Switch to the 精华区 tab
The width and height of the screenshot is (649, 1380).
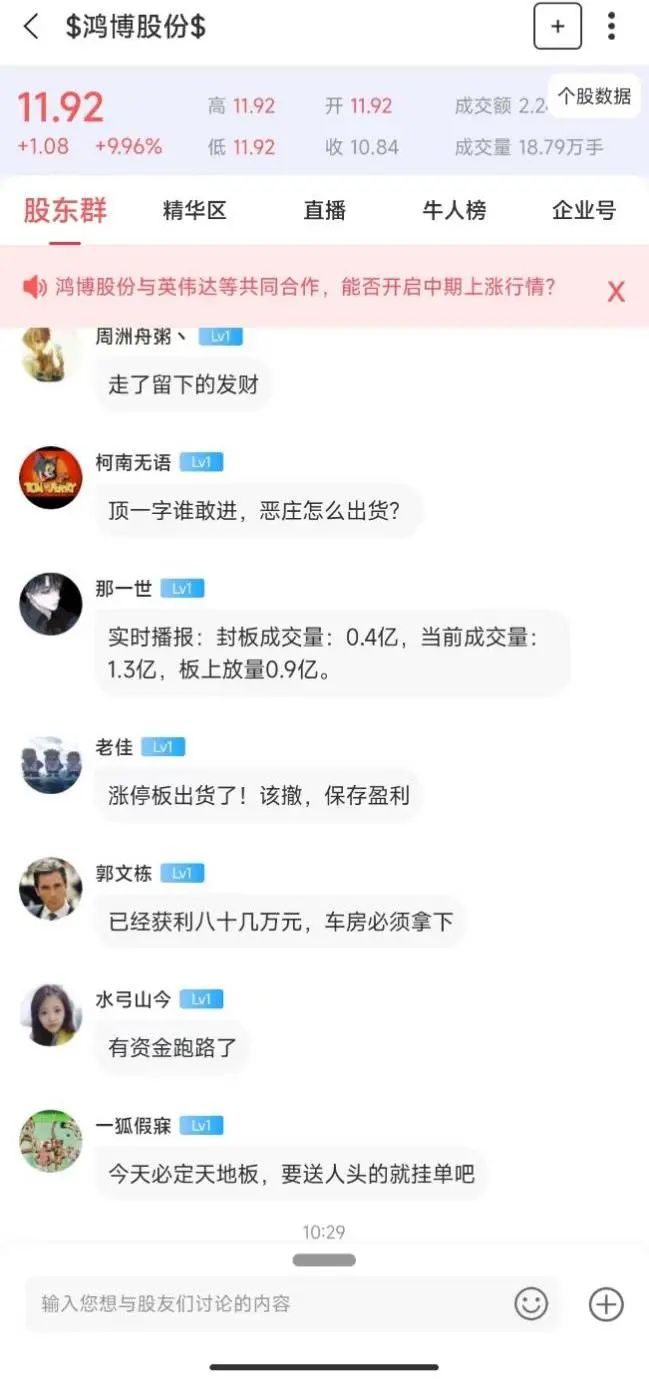tap(194, 210)
